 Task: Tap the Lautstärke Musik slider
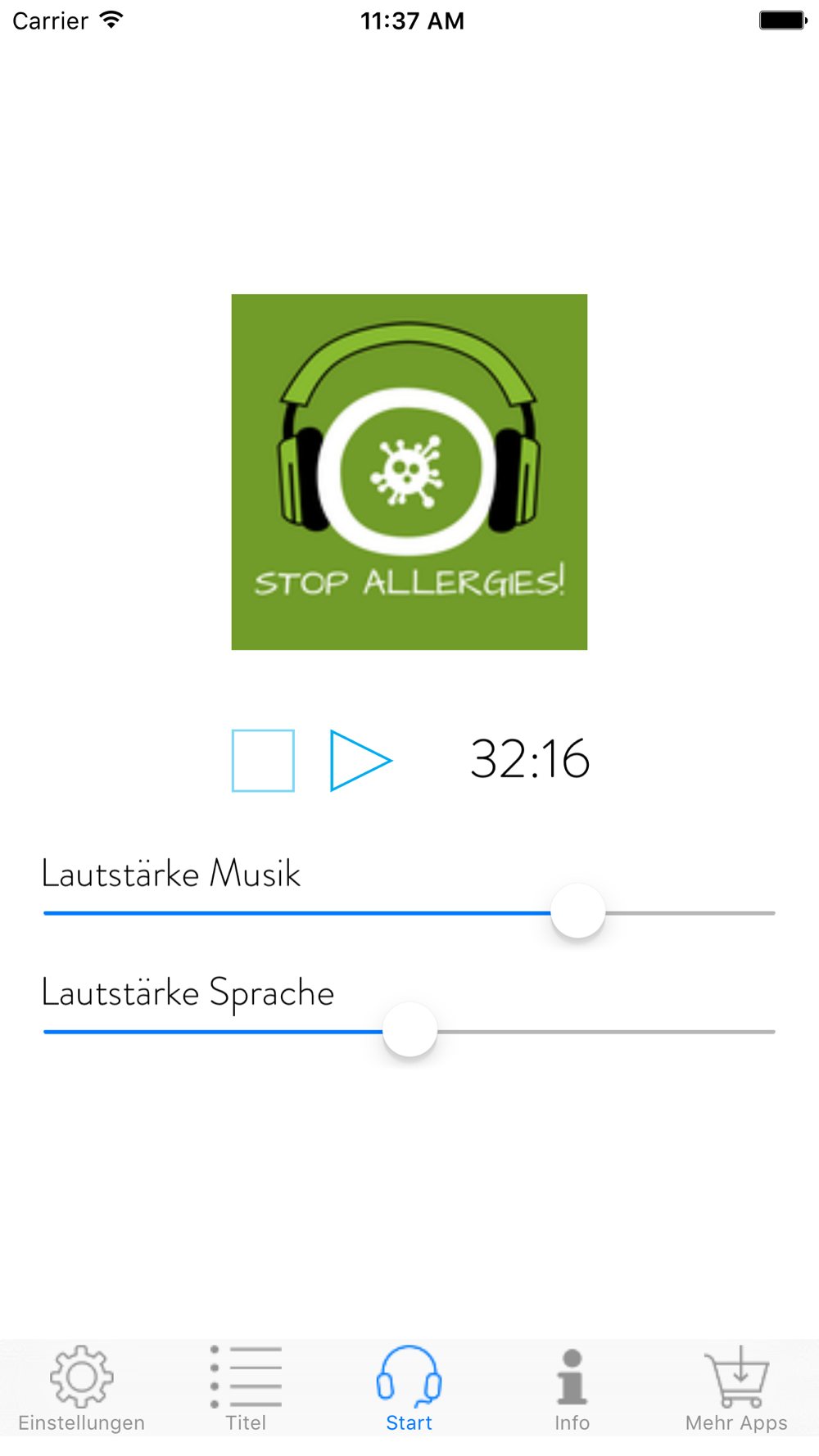coord(409,912)
